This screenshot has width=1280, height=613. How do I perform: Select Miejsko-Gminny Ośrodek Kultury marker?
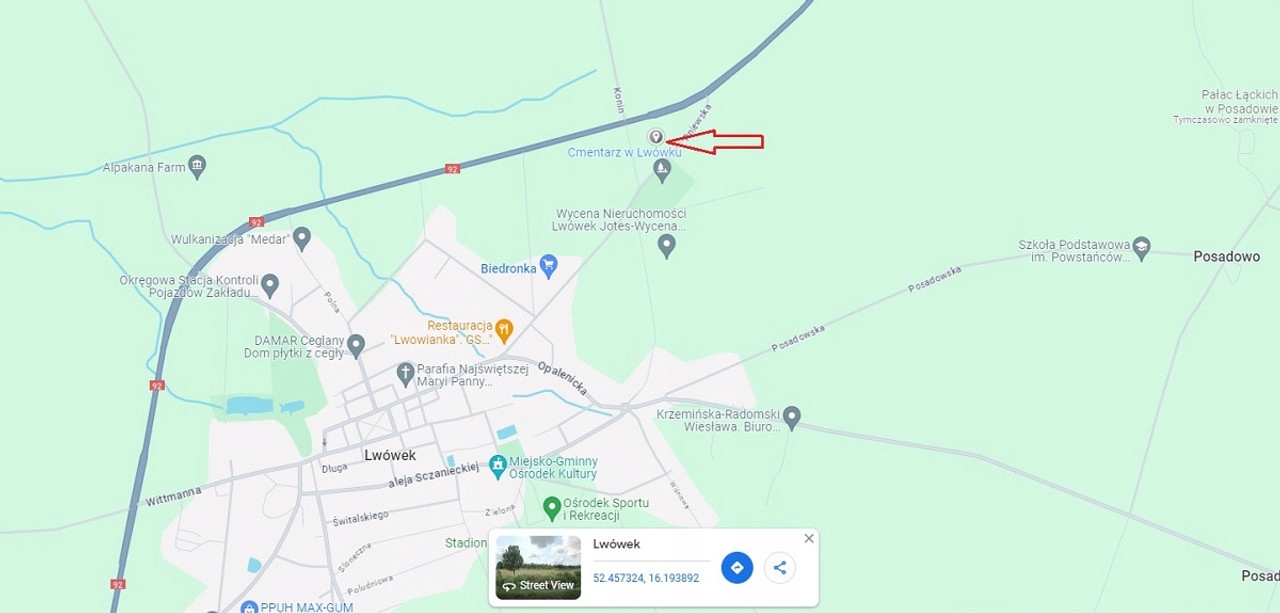pyautogui.click(x=498, y=465)
